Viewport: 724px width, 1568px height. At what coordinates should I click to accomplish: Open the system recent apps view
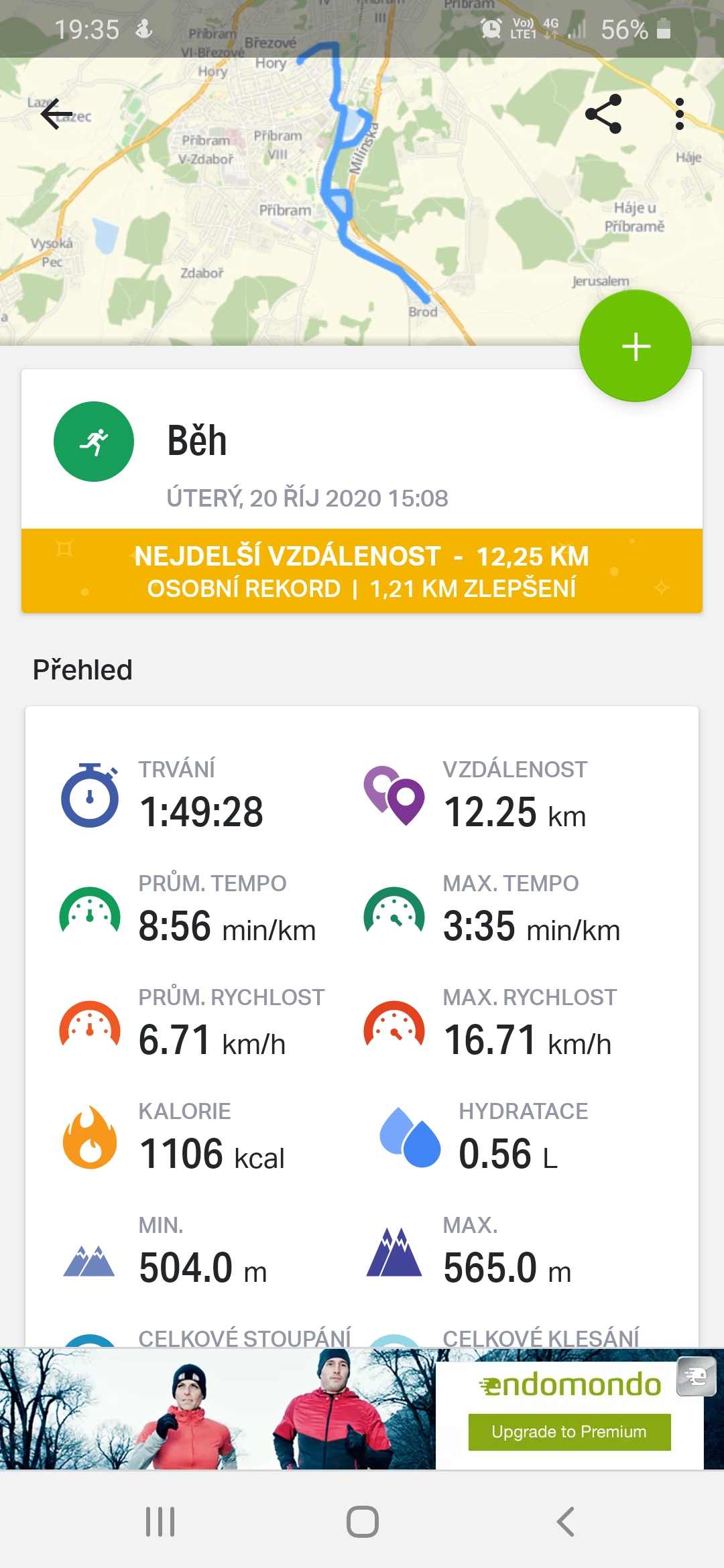160,1522
